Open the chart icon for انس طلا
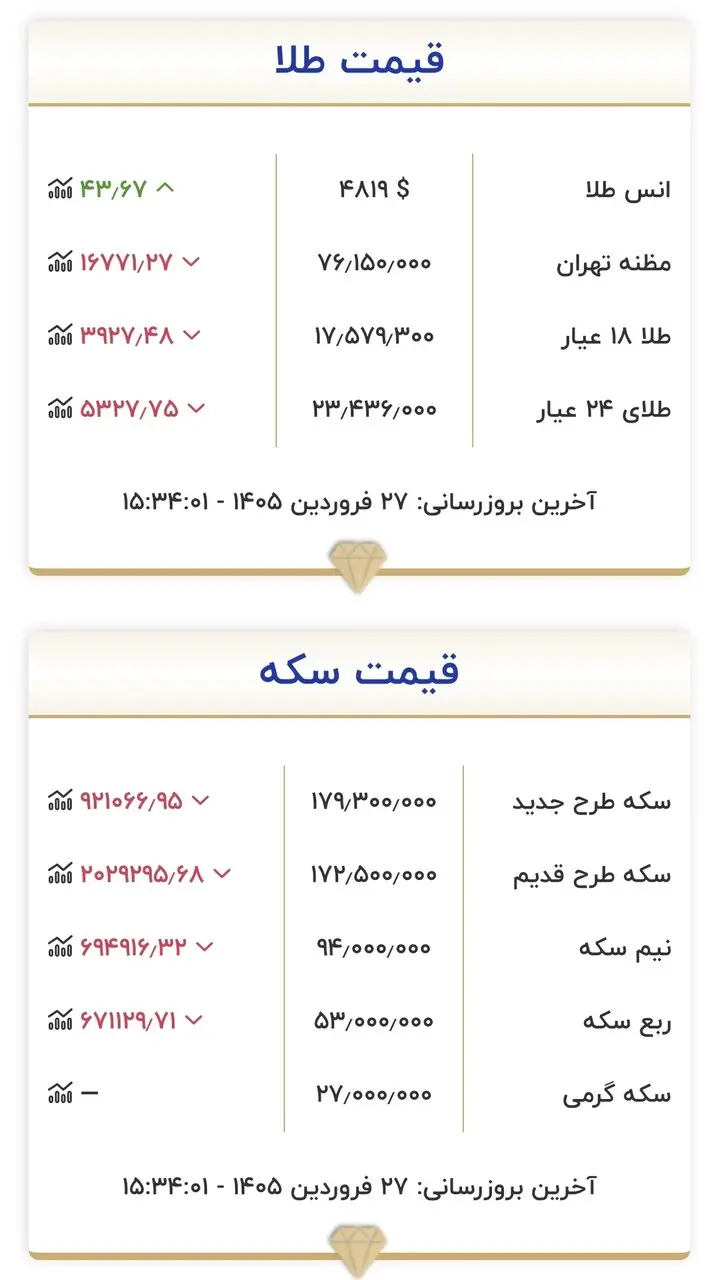Viewport: 719px width, 1280px height. (60, 188)
